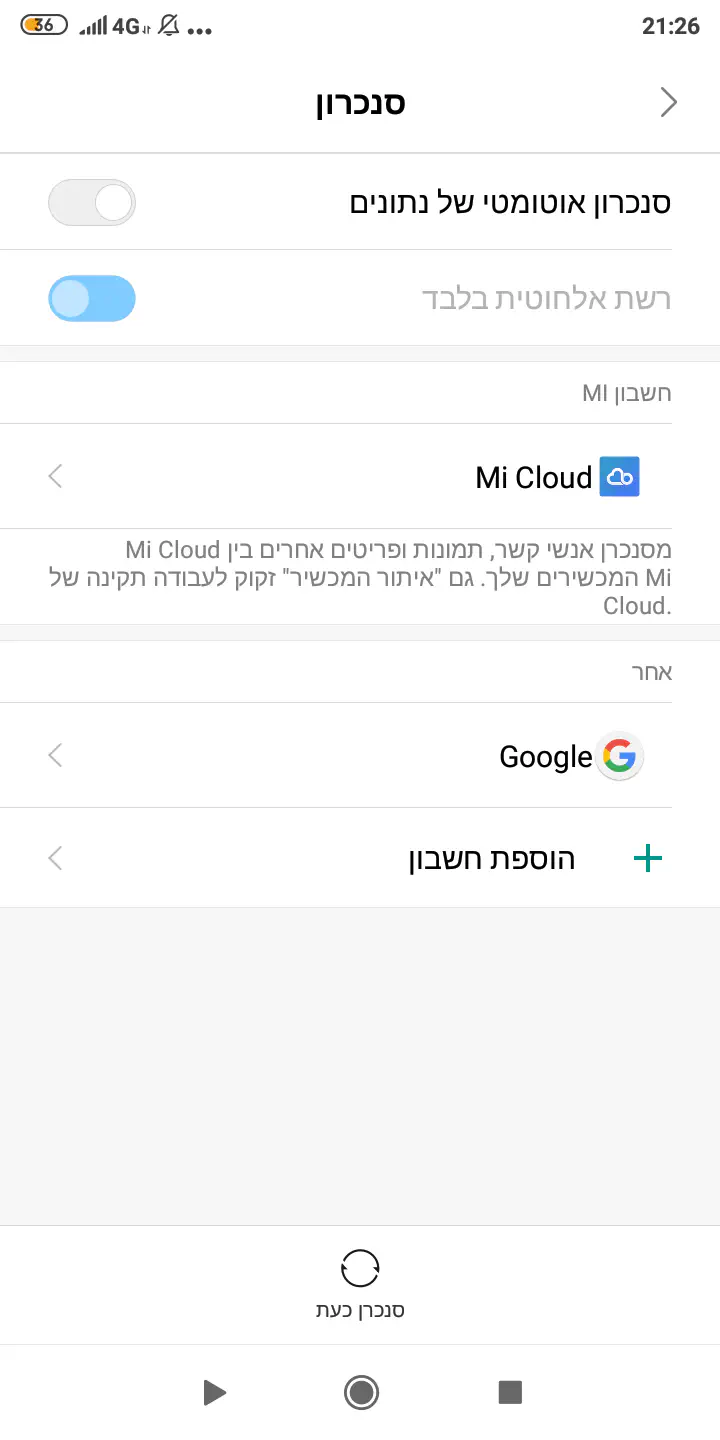Tap the system home button
720x1440 pixels.
pyautogui.click(x=360, y=1392)
